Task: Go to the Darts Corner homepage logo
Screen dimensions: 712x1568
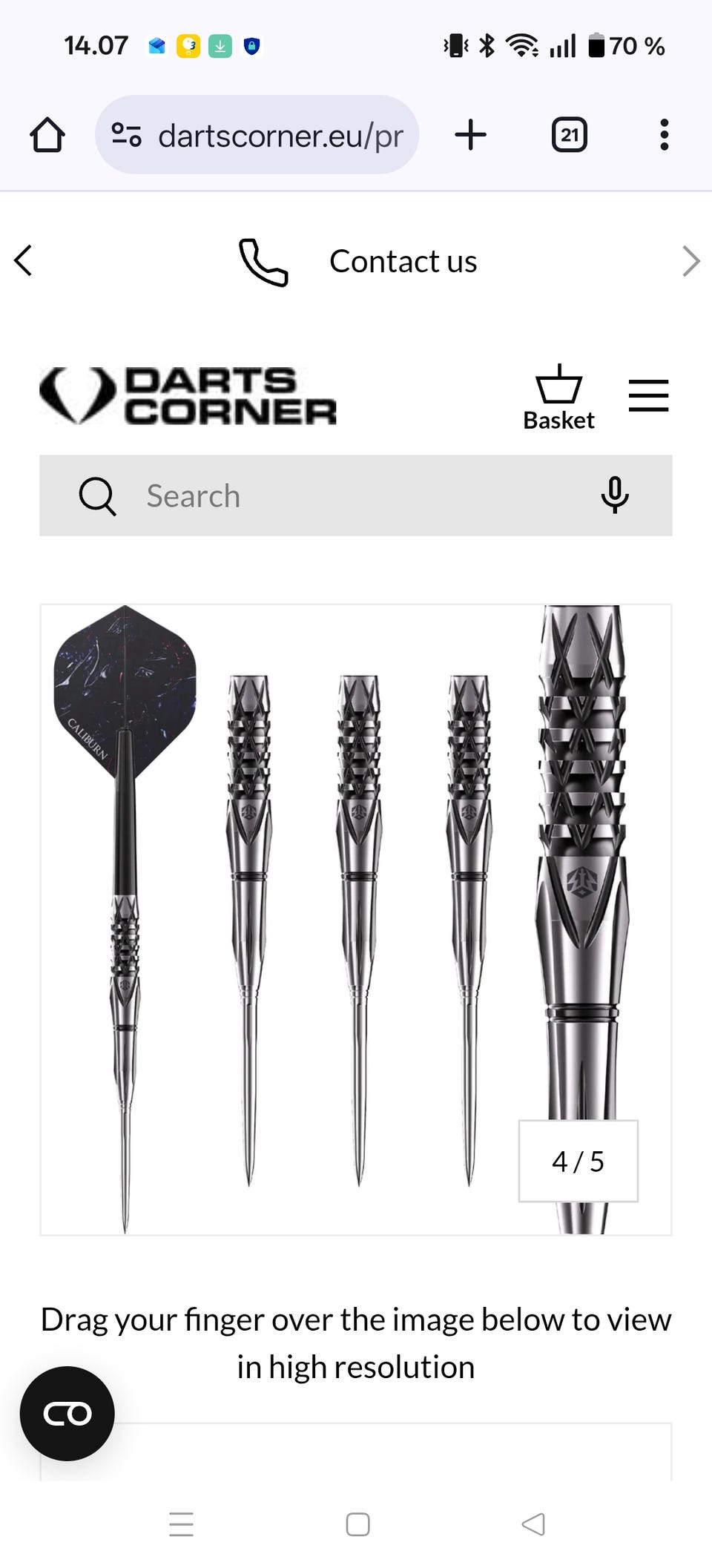Action: [188, 396]
